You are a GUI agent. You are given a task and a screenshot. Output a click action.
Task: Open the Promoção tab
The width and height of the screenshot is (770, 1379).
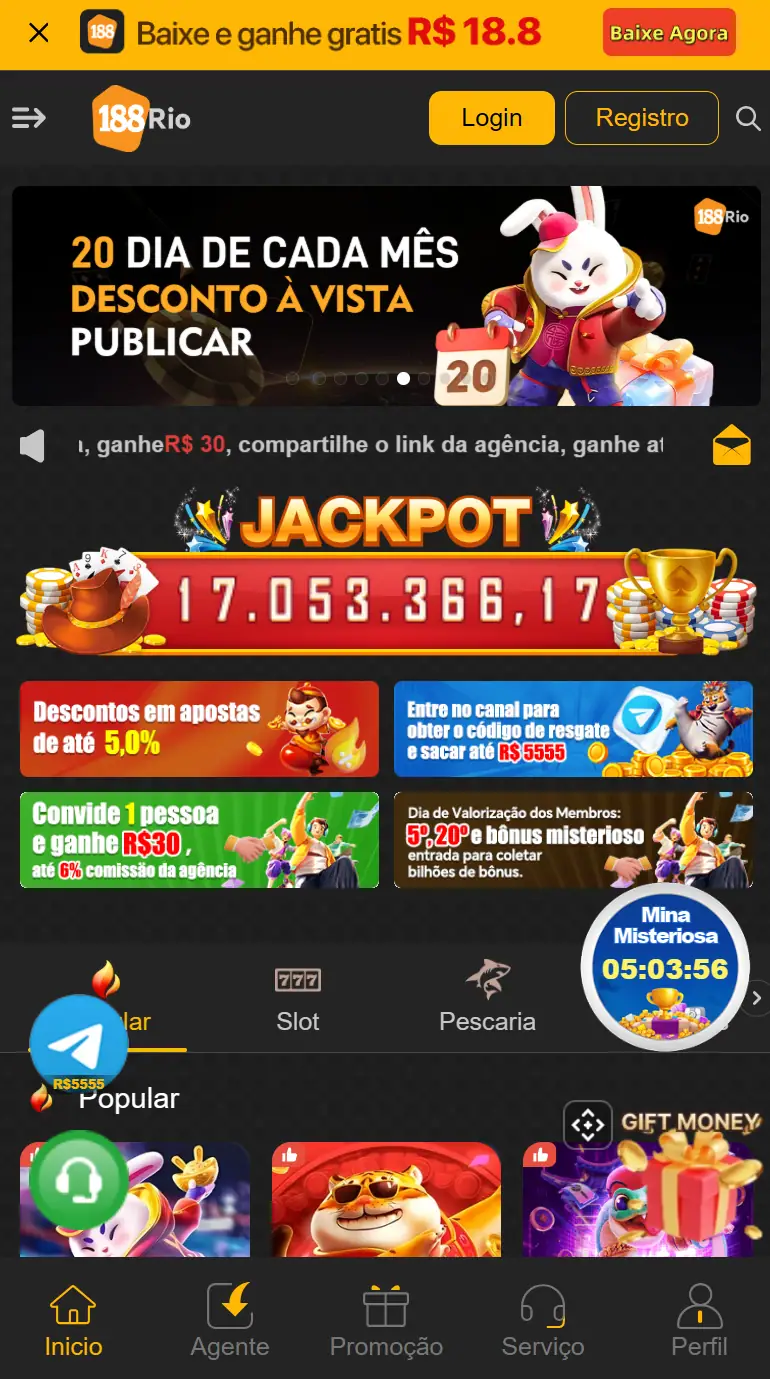[386, 1320]
